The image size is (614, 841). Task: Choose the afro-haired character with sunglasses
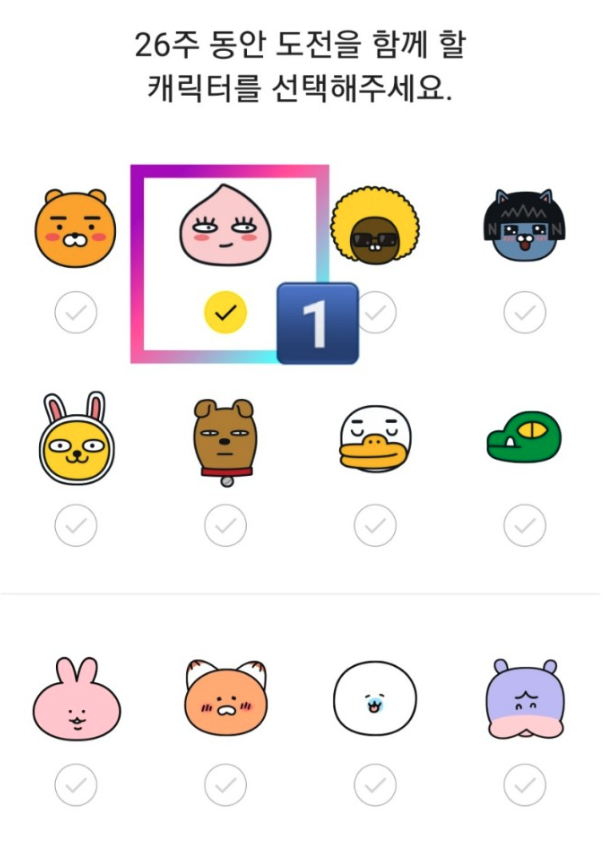click(x=373, y=228)
